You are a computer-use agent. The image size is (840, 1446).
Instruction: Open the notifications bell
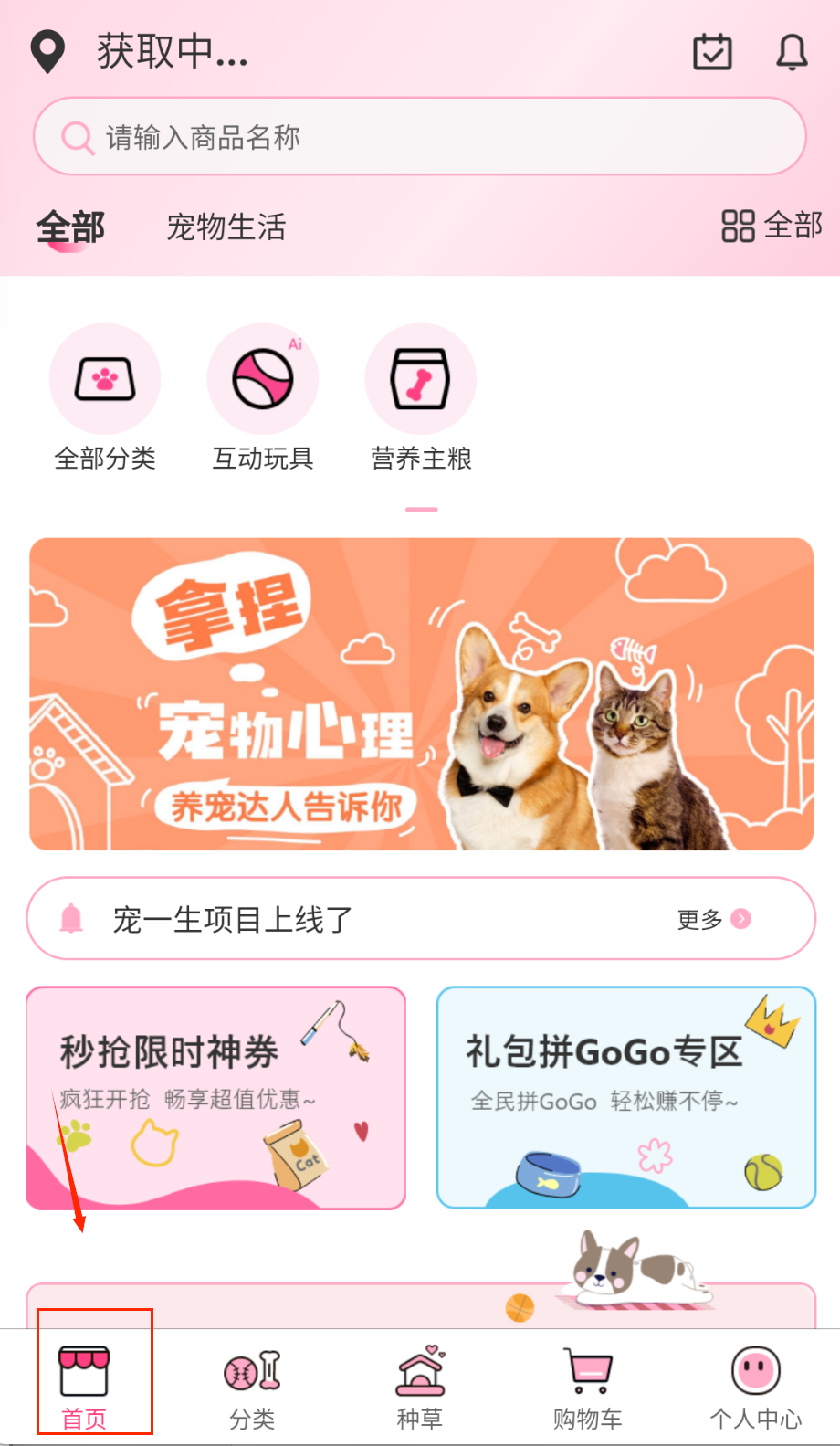tap(792, 52)
